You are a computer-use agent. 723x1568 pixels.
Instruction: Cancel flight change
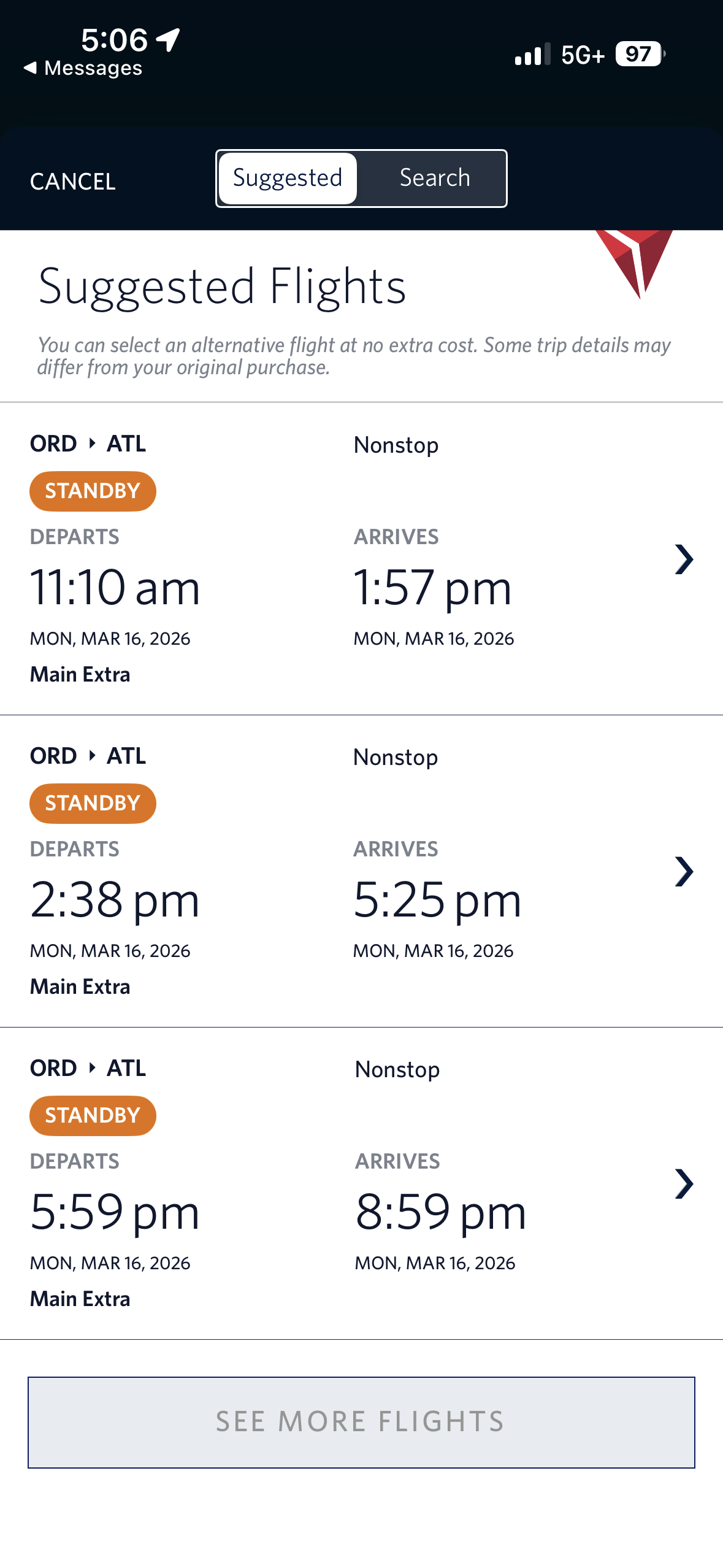pyautogui.click(x=72, y=181)
